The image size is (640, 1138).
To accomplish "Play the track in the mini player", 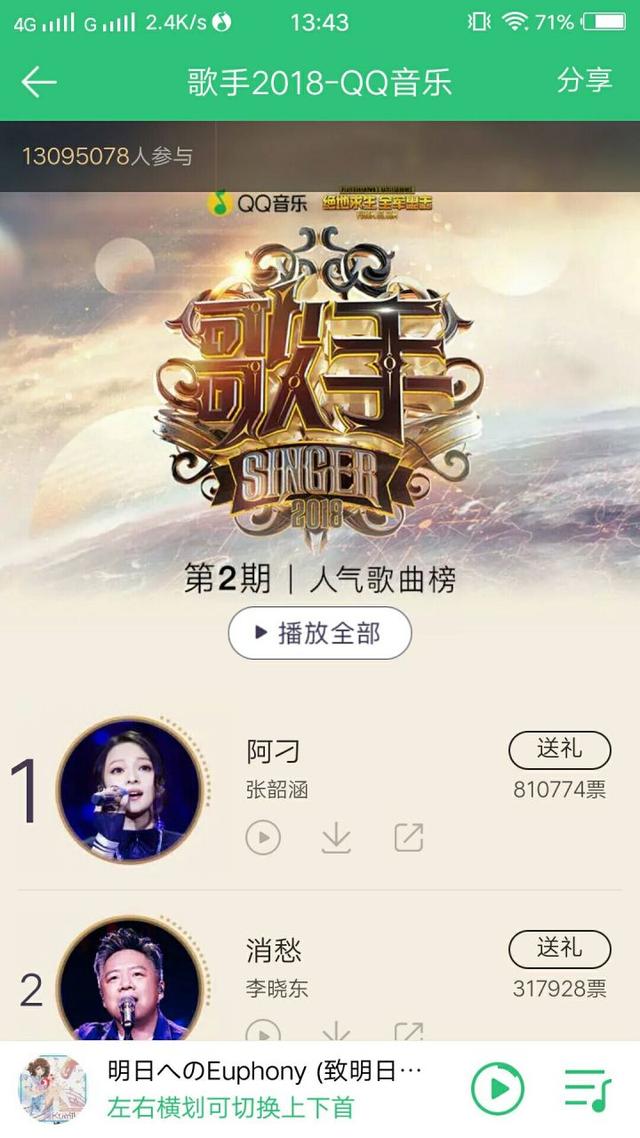I will point(497,1089).
